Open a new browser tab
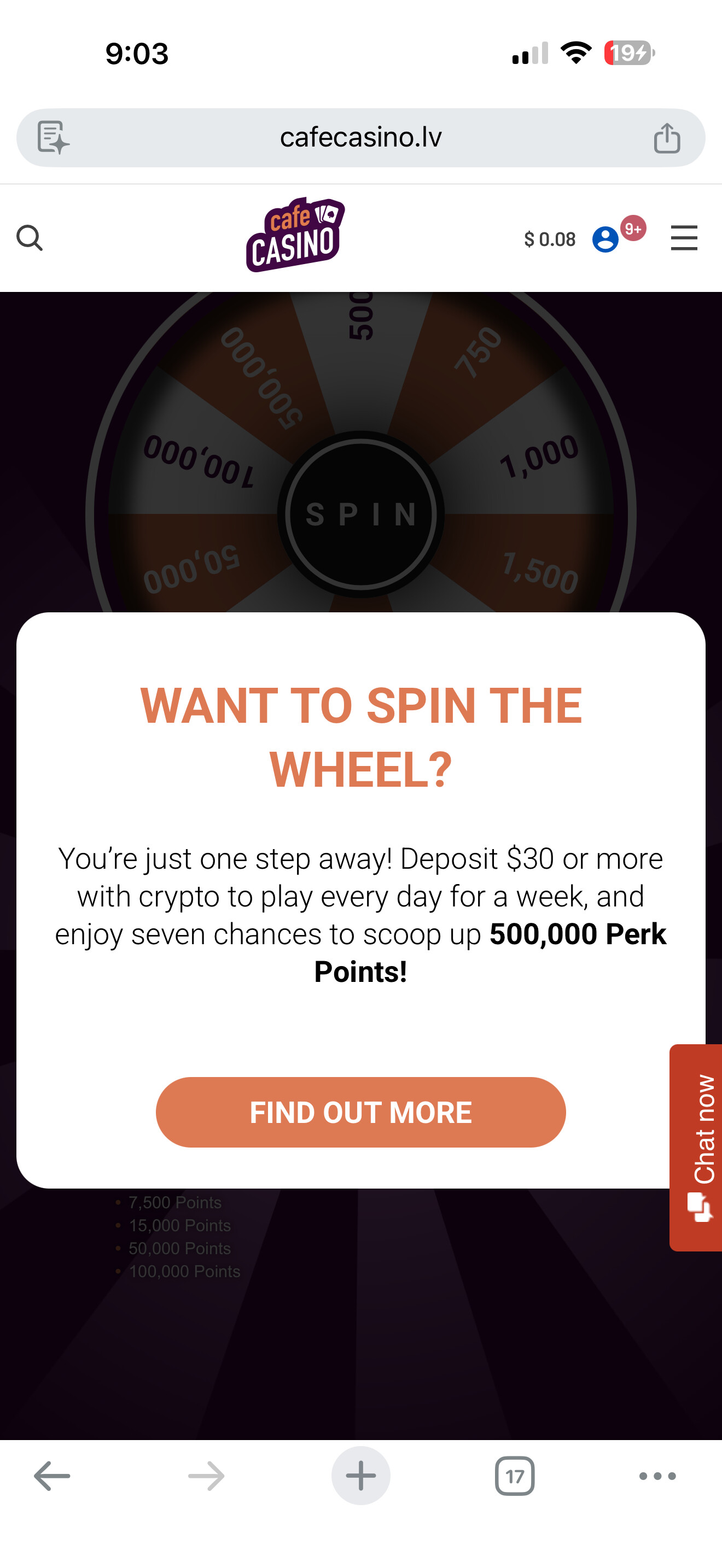Viewport: 722px width, 1568px height. point(360,1476)
